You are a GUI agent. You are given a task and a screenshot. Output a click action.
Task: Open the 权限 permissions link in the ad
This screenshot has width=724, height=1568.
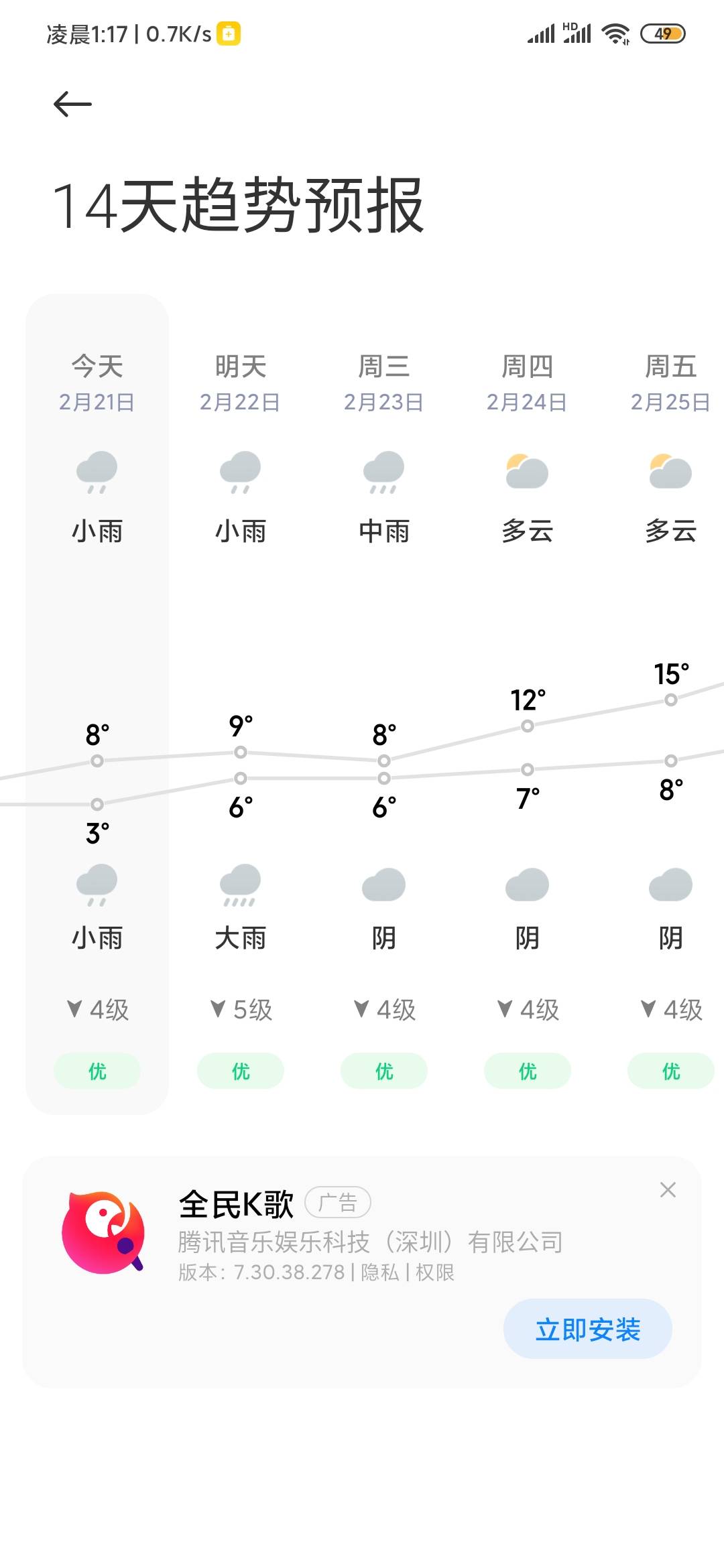435,1272
